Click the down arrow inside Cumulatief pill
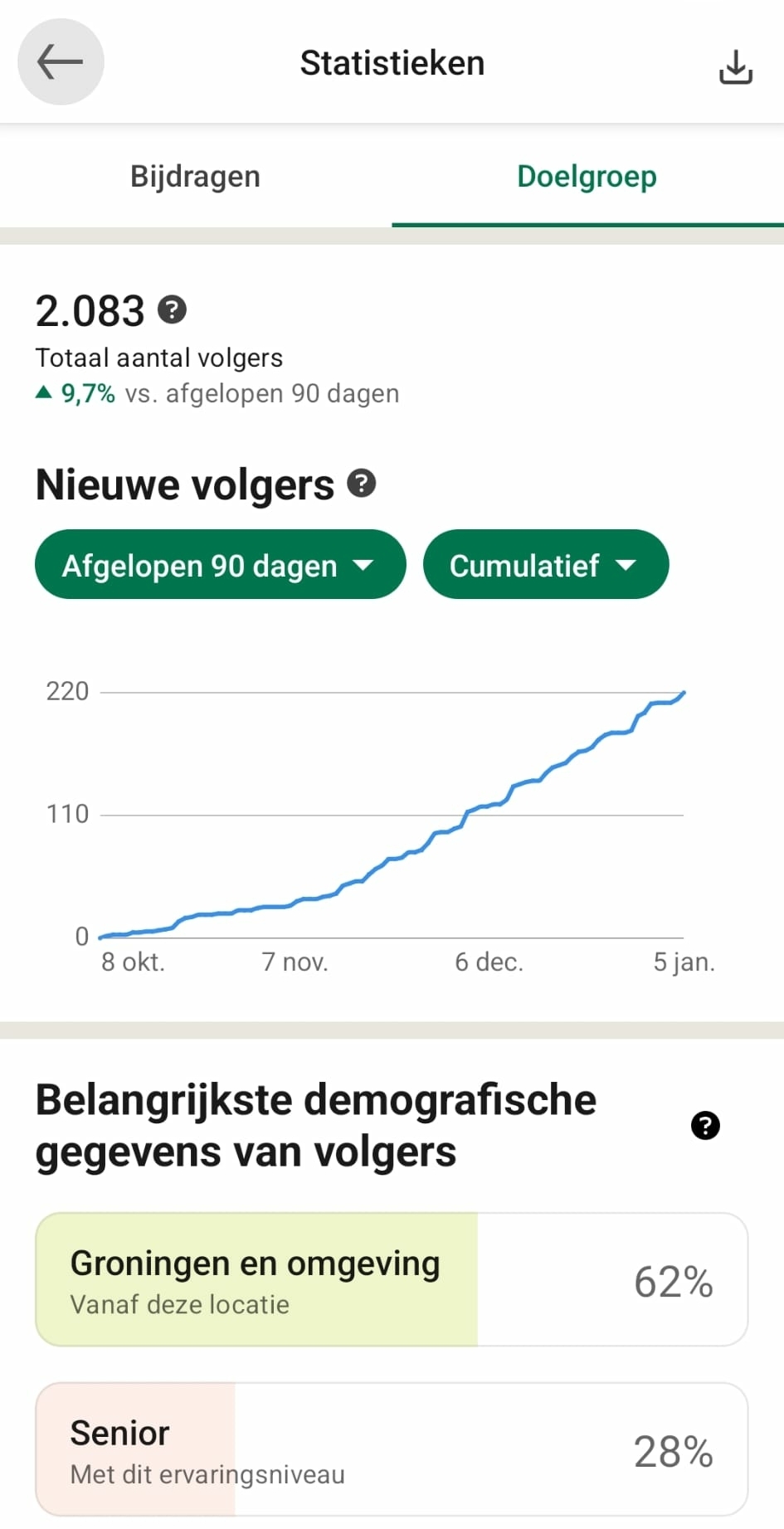The image size is (784, 1529). point(626,565)
